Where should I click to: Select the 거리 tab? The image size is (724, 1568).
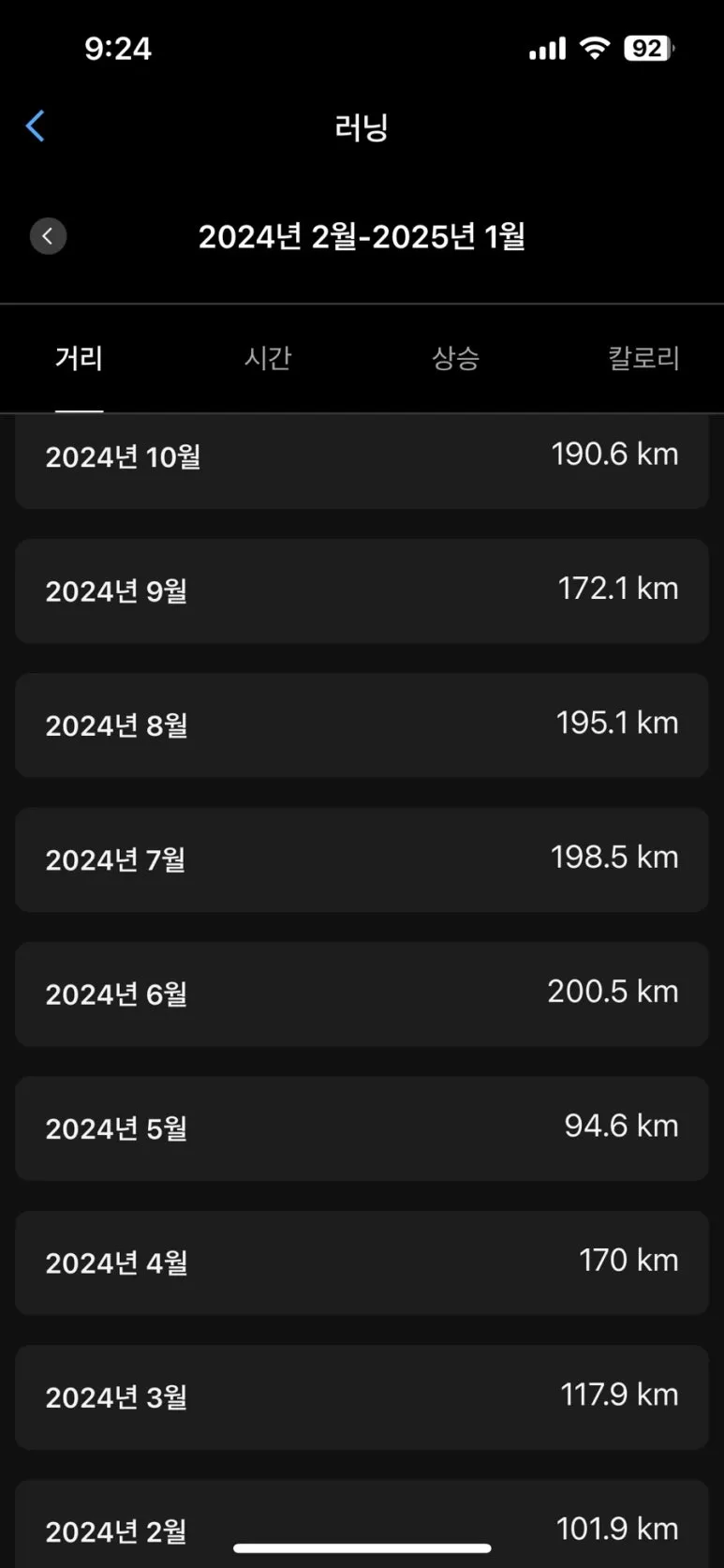[x=79, y=358]
